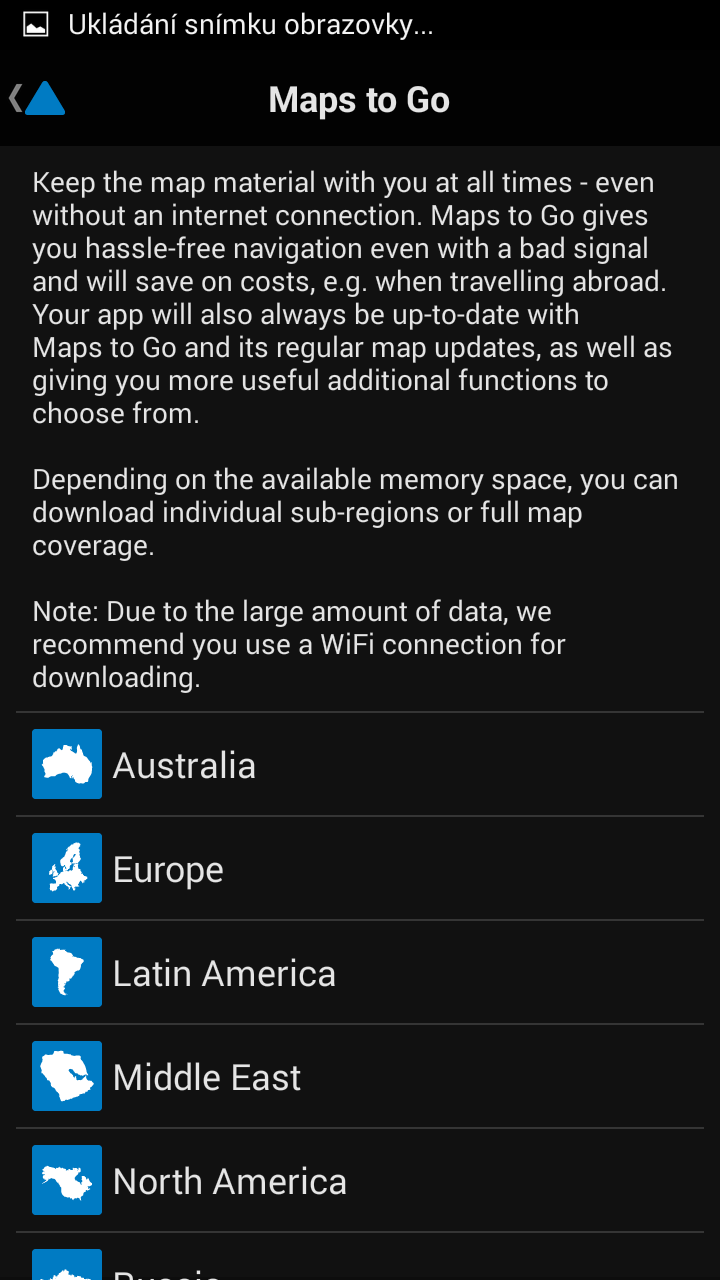
Task: Go back using the app bar arrow
Action: tap(36, 99)
